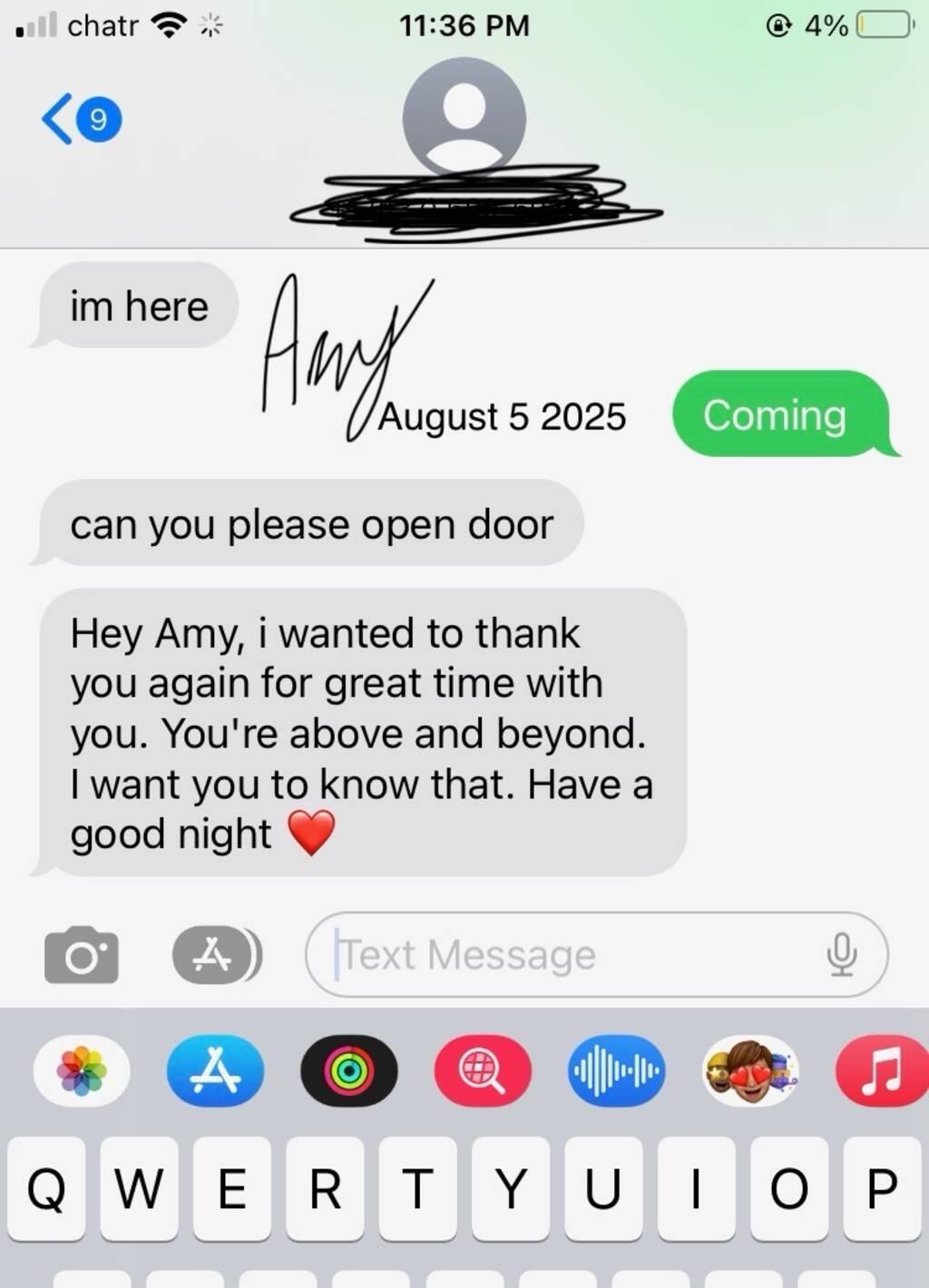Open the Photos app in the app strip

point(82,1070)
